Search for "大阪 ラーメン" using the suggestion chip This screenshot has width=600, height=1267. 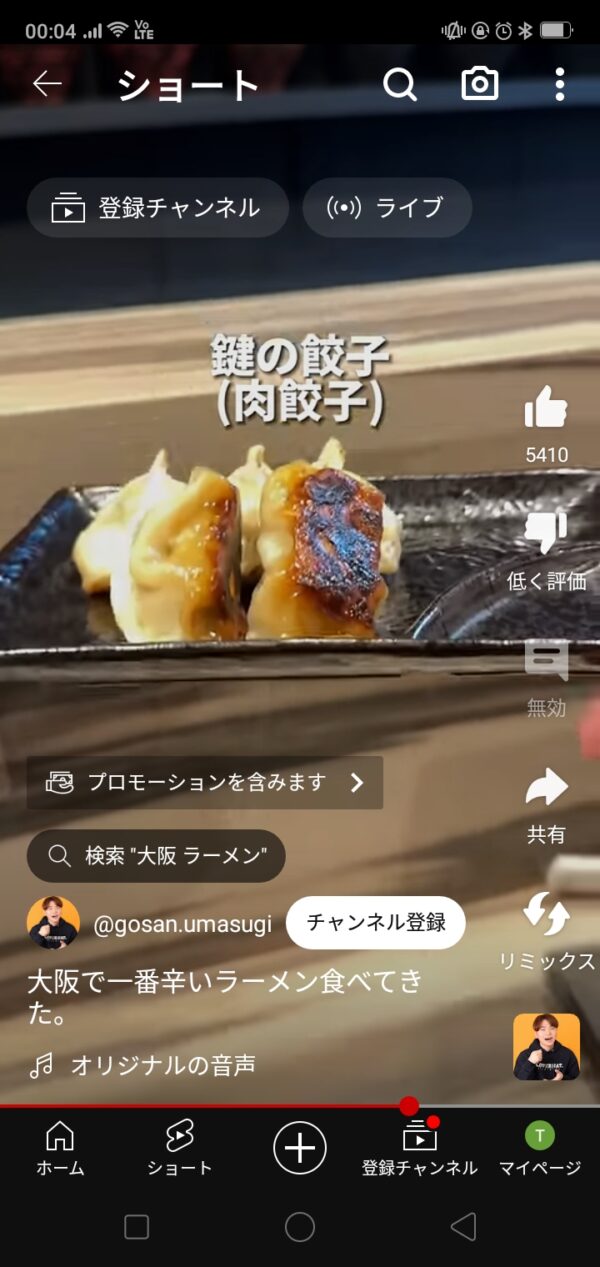click(x=156, y=856)
